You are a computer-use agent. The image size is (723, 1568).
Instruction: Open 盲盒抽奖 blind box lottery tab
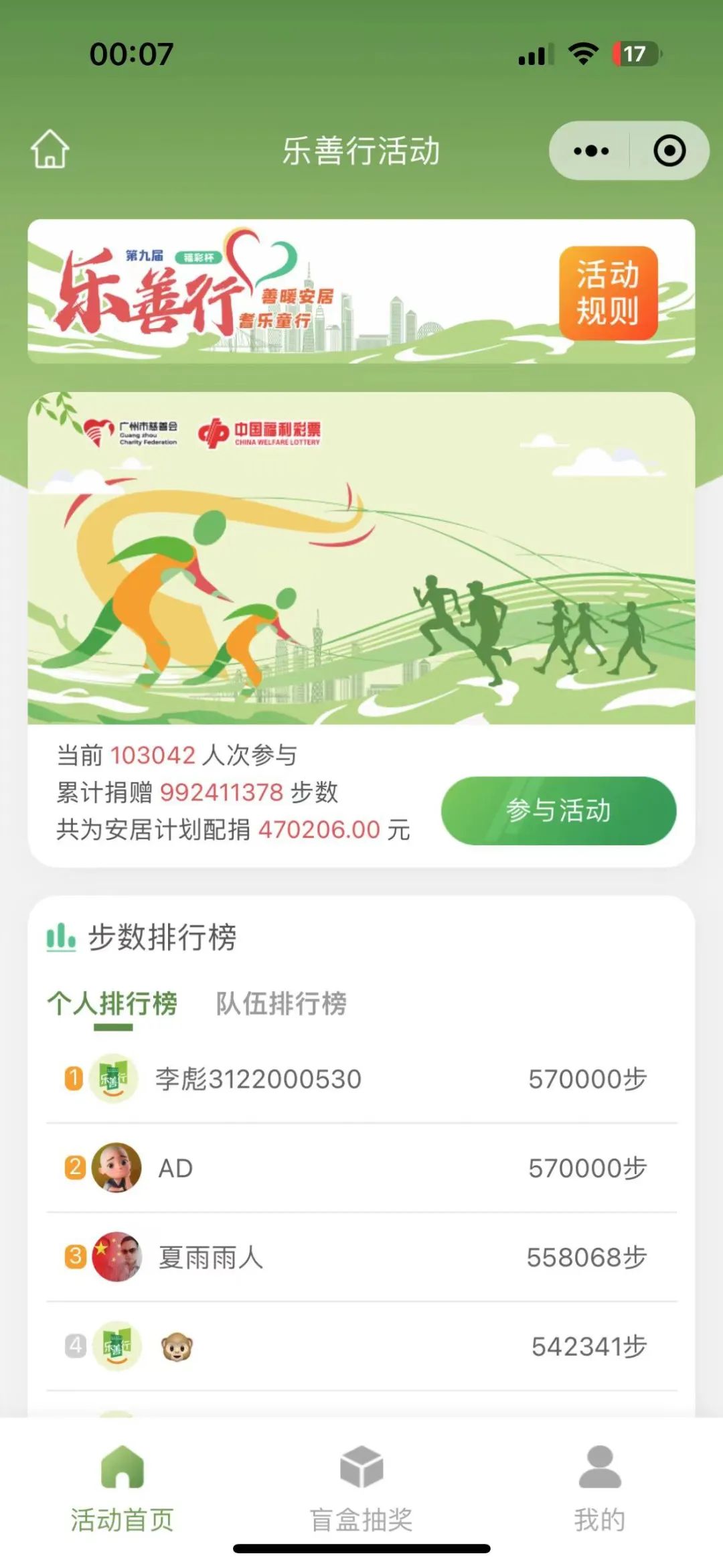click(x=361, y=1482)
